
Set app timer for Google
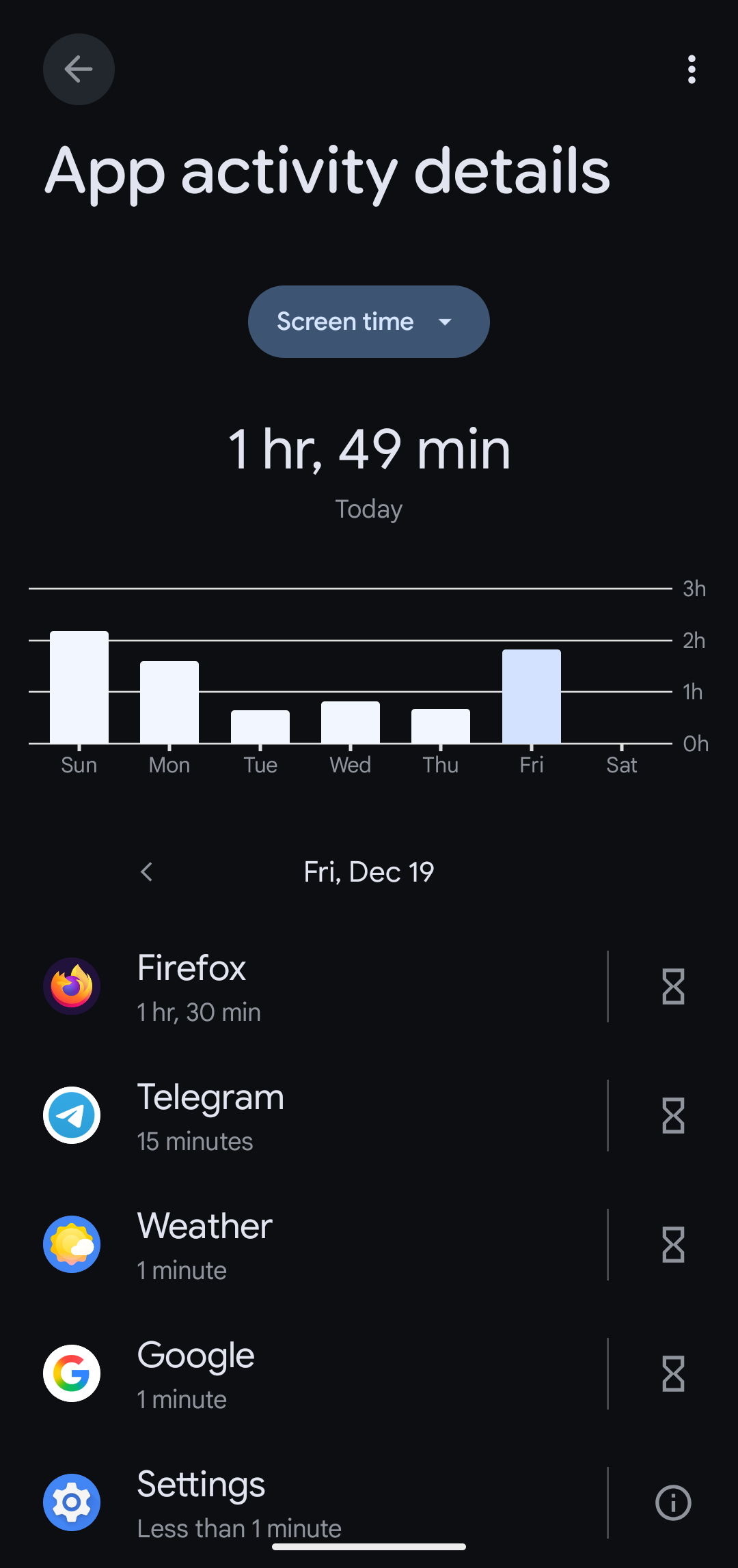click(x=673, y=1373)
